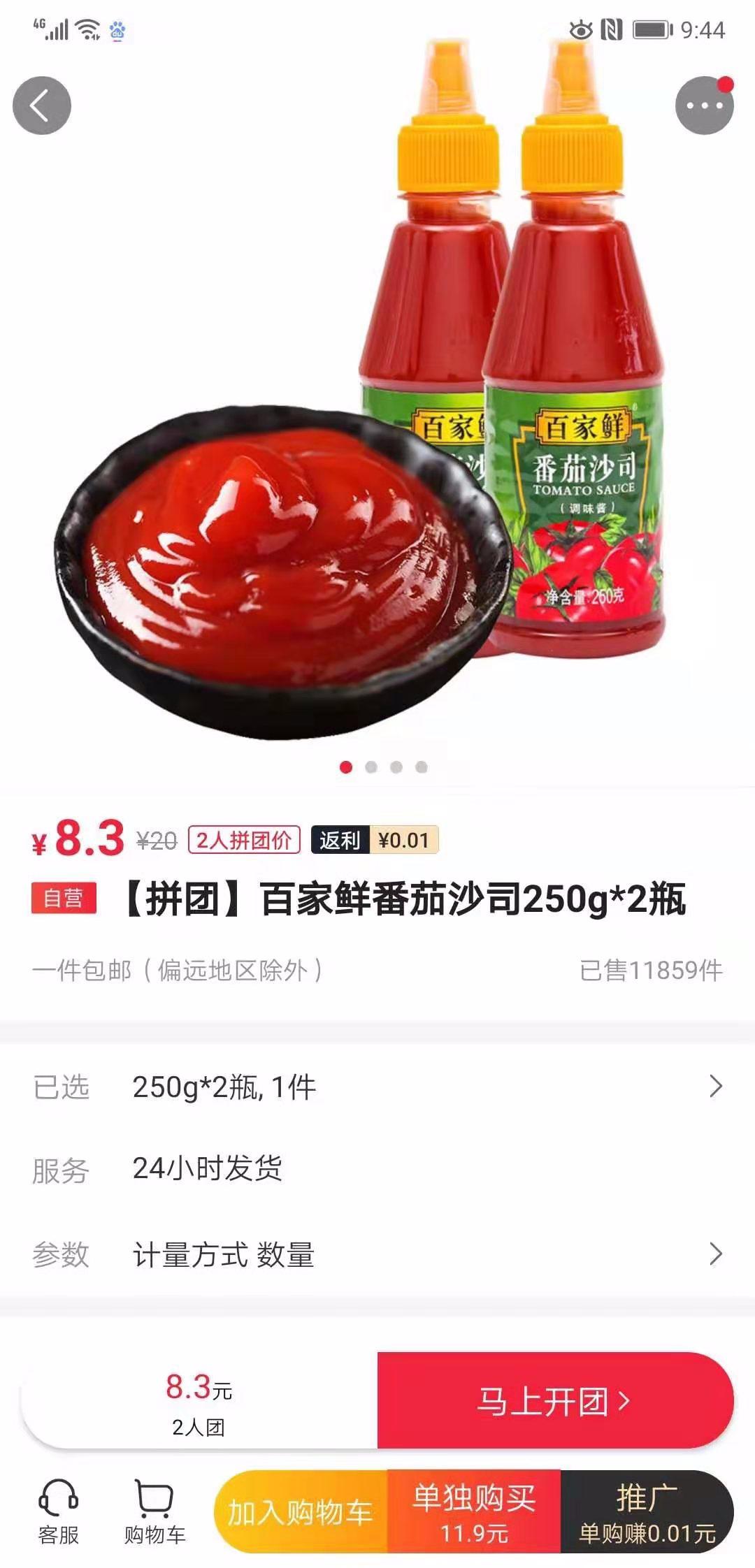The image size is (755, 1568).
Task: Open the selected 250g*2瓶 specification row
Action: (377, 1087)
